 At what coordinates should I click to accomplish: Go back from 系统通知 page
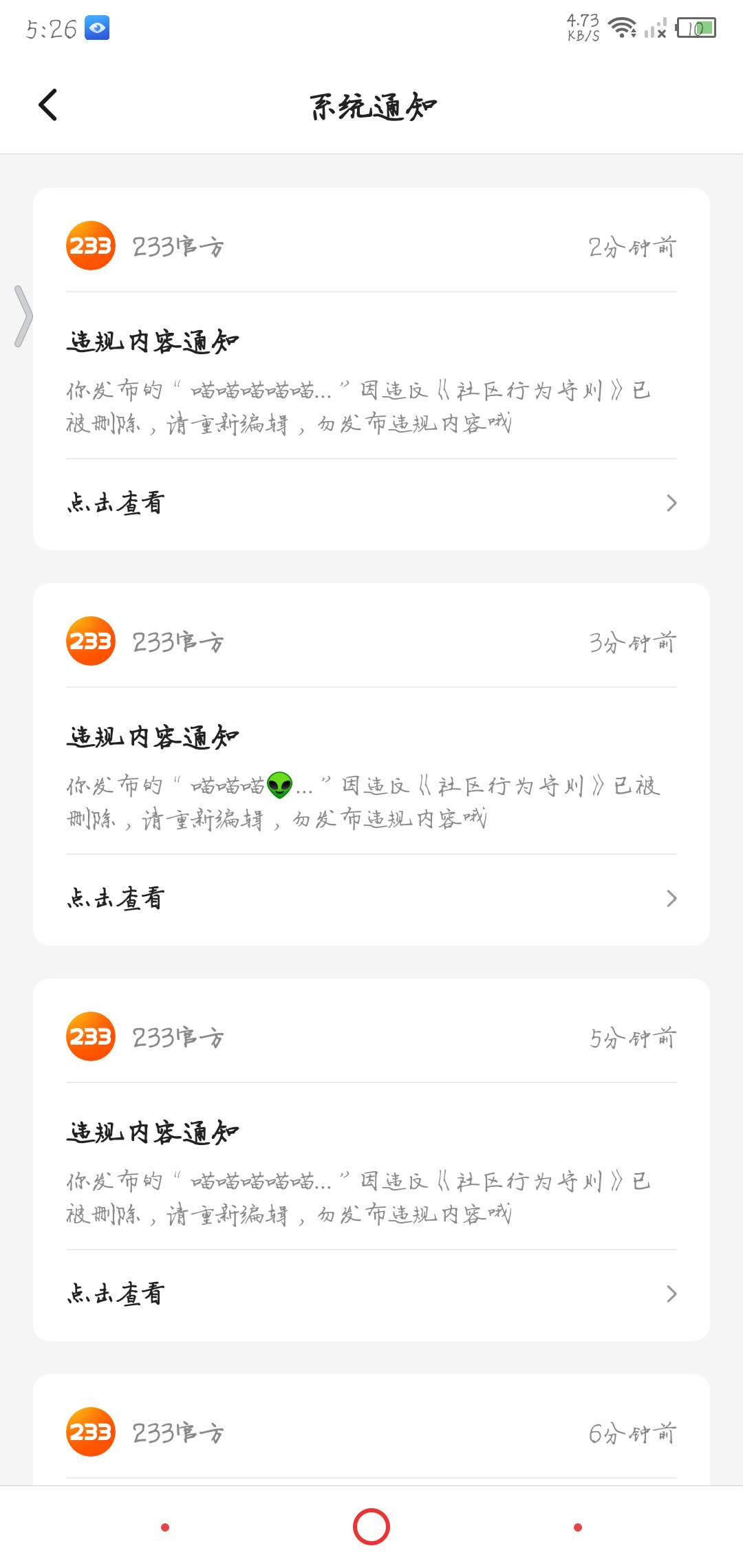tap(48, 105)
